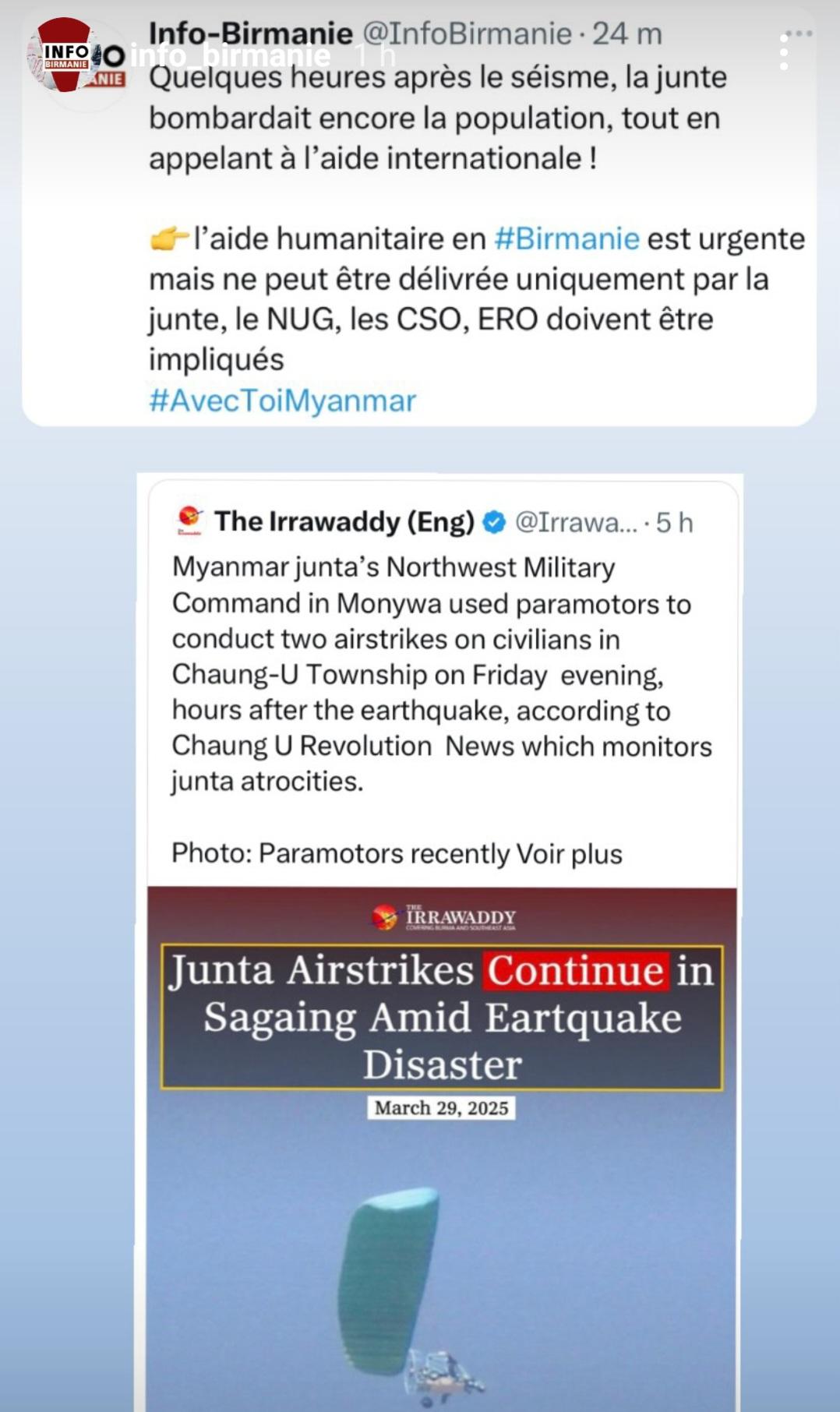The height and width of the screenshot is (1412, 840).
Task: Tap the info_birmanie username on the story
Action: 229,56
